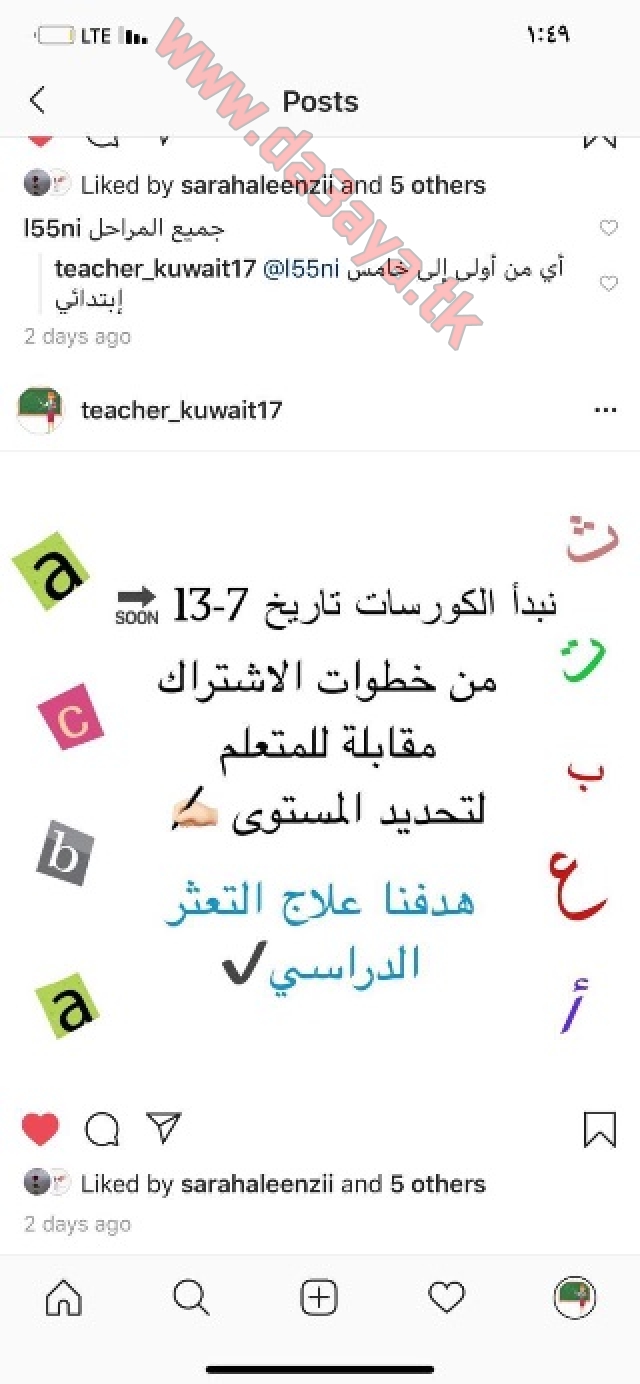
Task: Create a new post with plus tab
Action: (x=319, y=1298)
